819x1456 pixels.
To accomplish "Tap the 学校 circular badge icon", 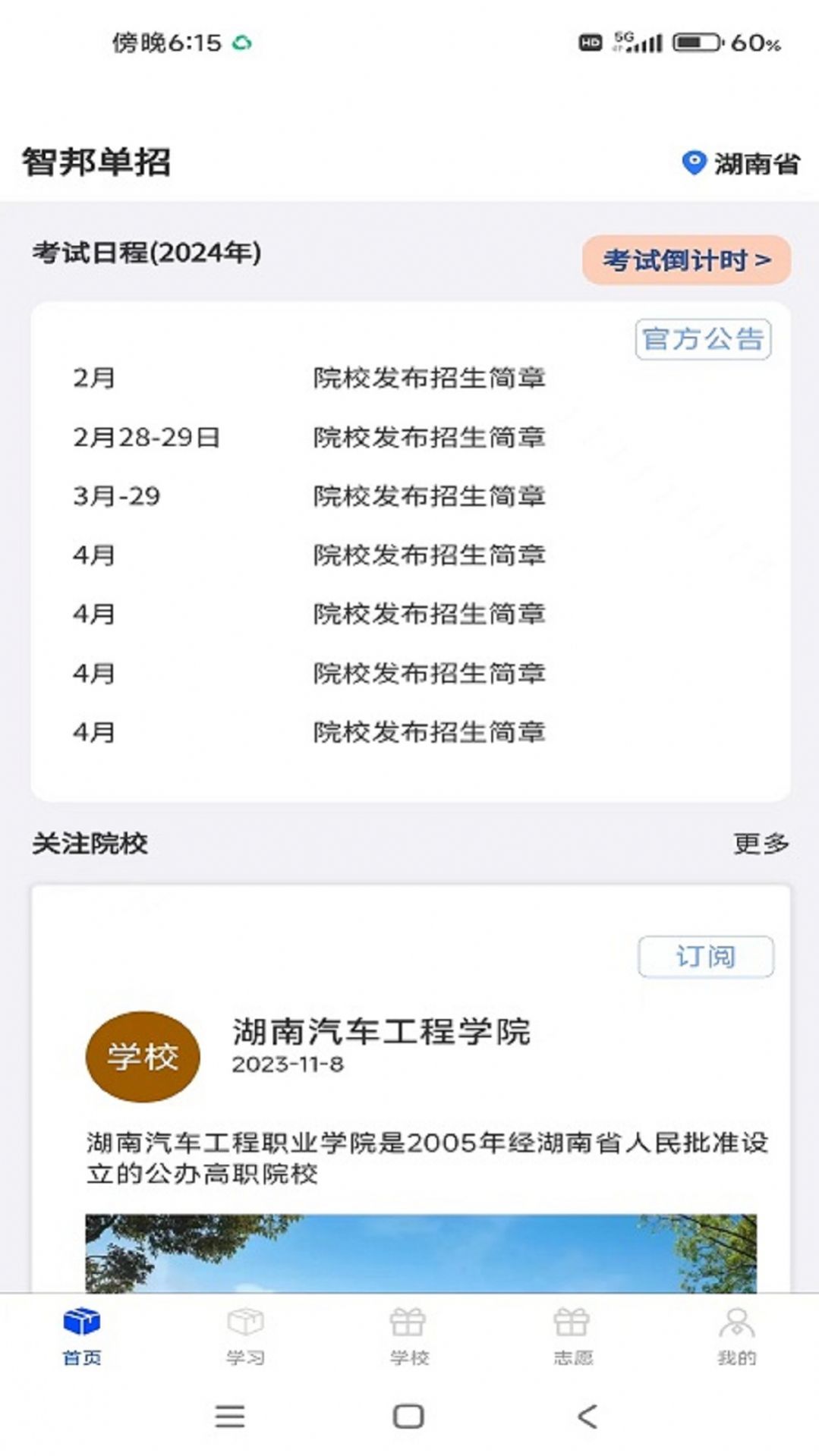I will 141,1054.
